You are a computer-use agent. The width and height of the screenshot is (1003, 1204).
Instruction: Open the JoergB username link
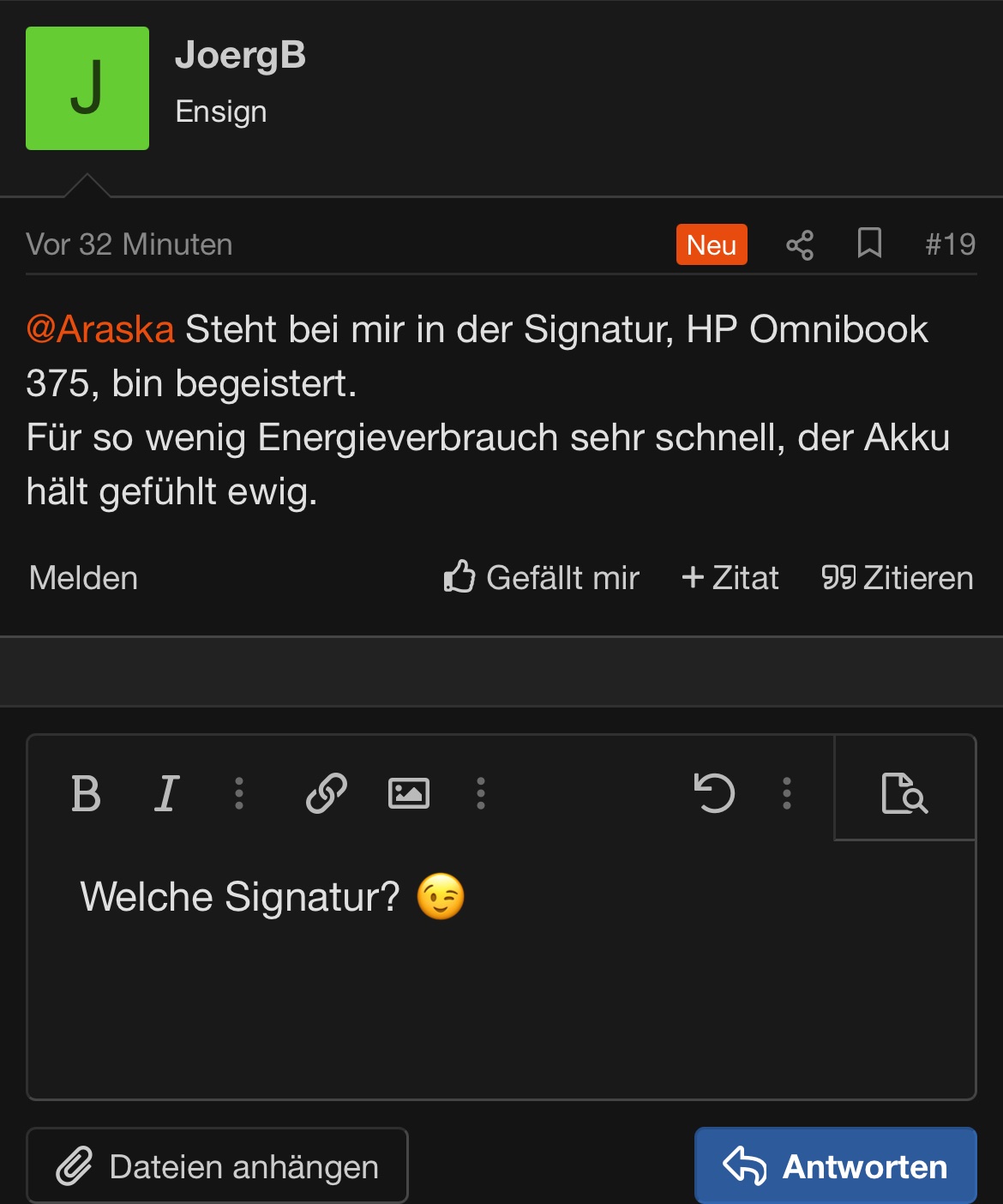pos(240,56)
